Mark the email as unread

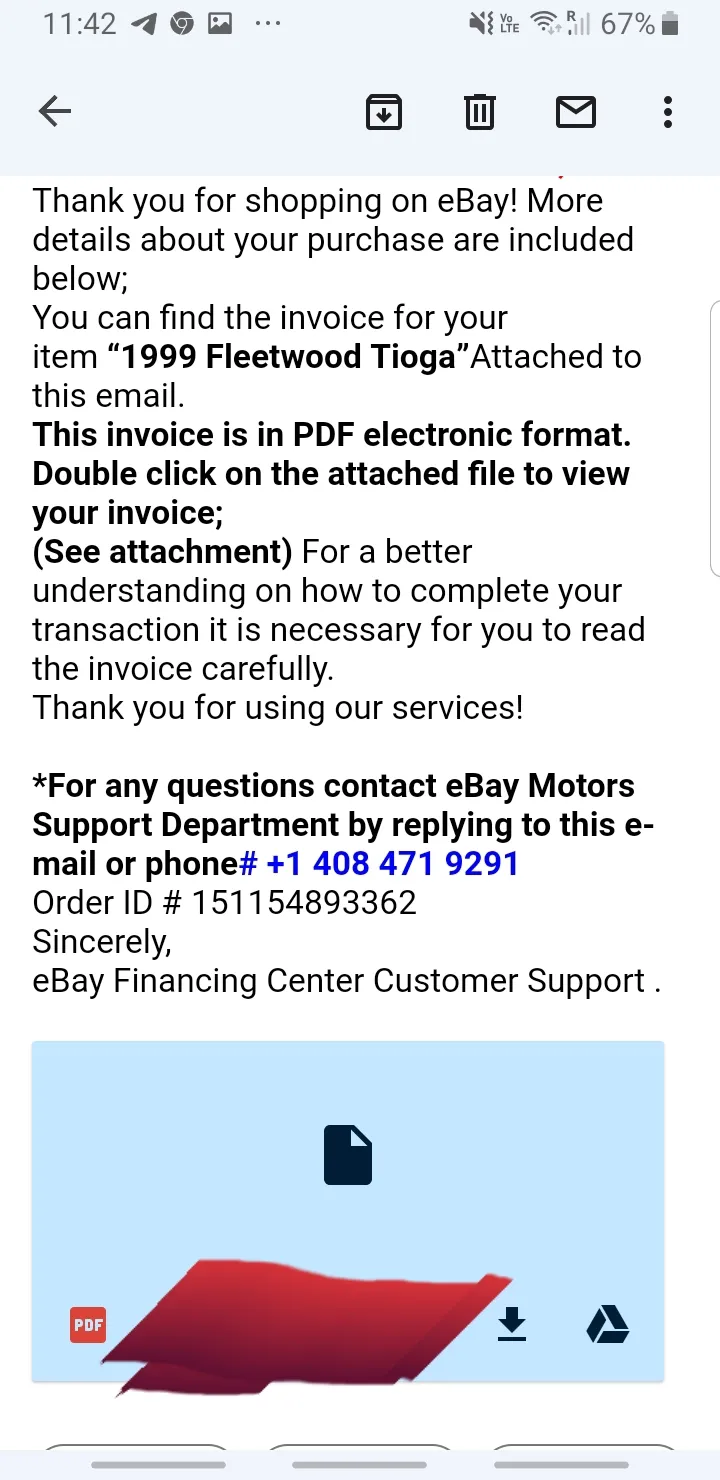pos(576,112)
